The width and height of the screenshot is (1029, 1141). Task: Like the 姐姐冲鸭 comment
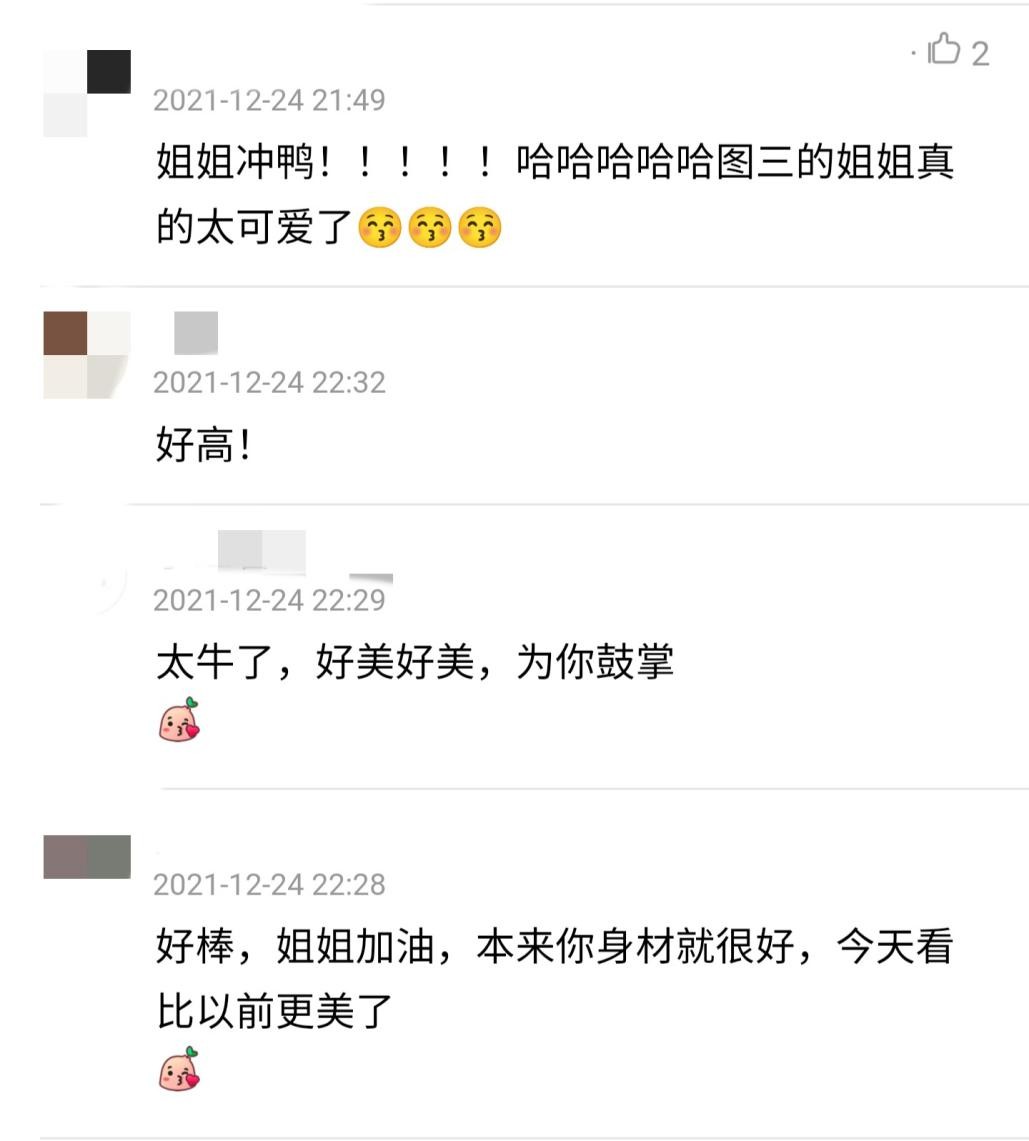945,49
